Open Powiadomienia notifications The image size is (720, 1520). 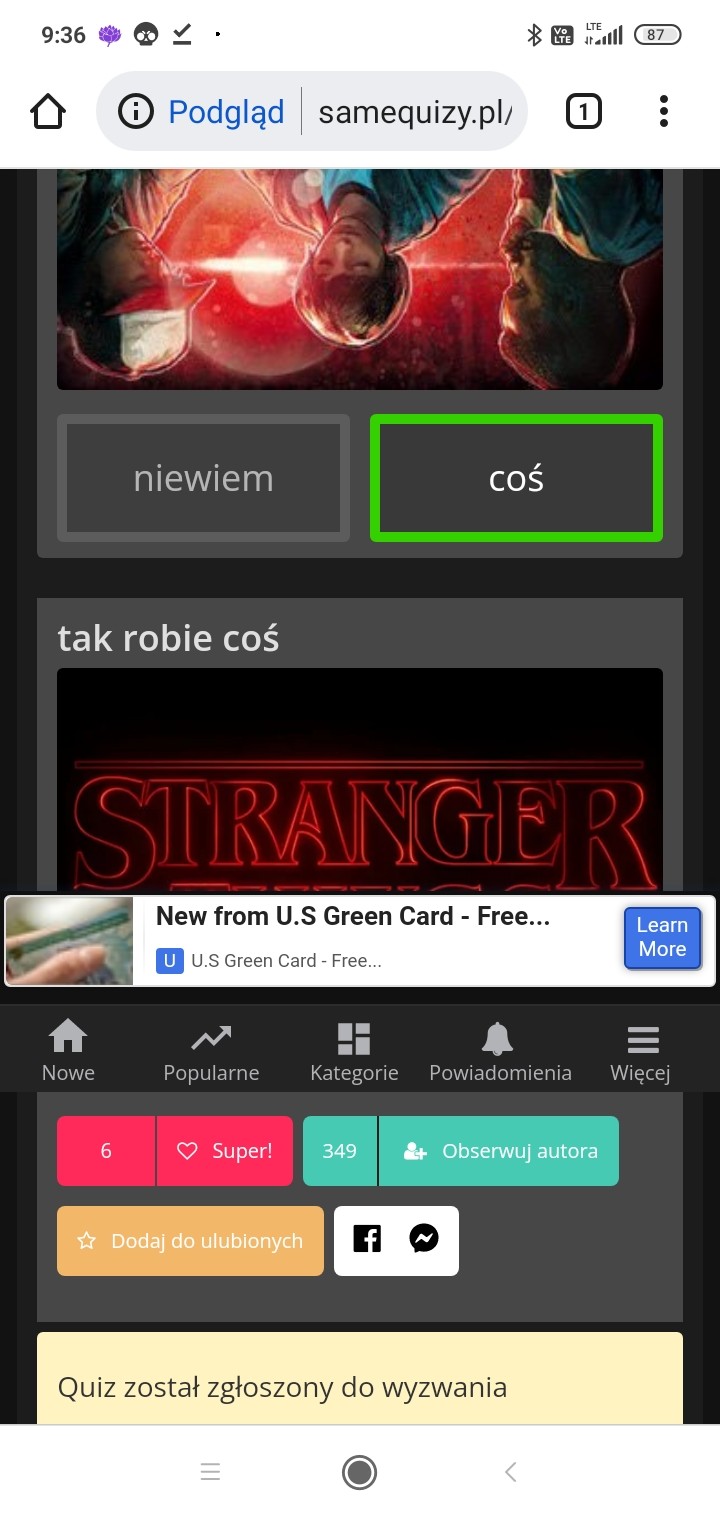500,1051
